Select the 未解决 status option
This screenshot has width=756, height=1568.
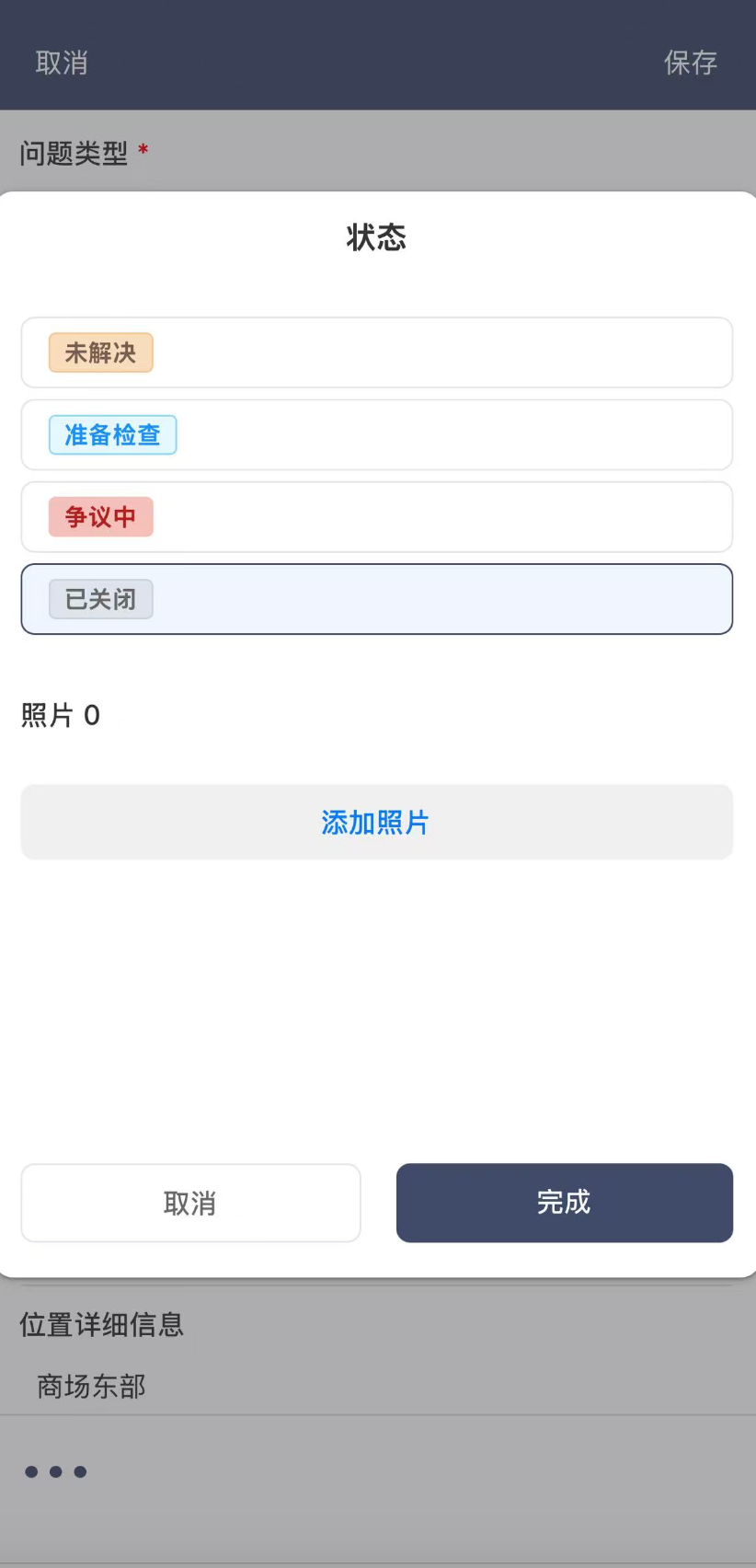(x=376, y=352)
